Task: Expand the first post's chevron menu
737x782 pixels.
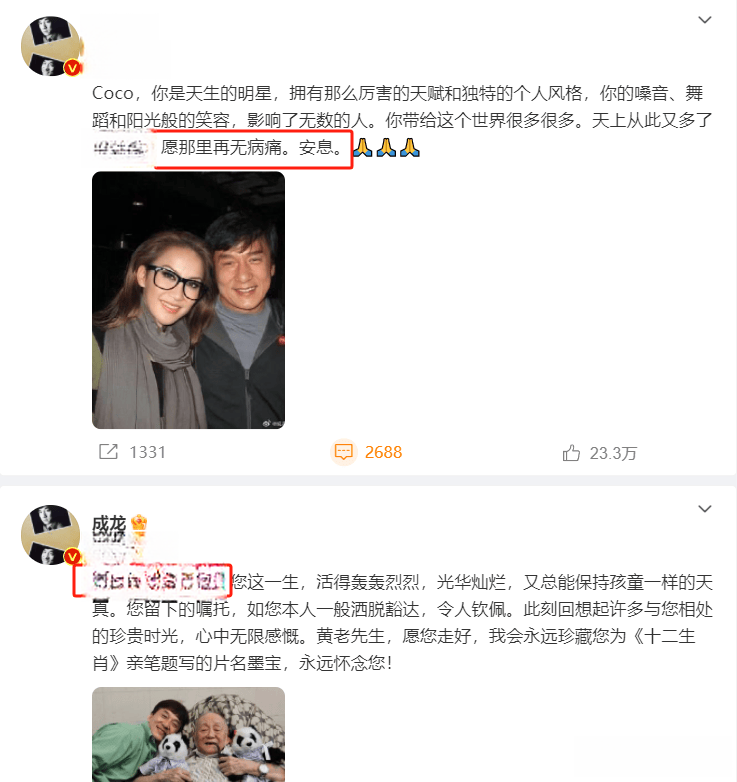Action: point(705,20)
